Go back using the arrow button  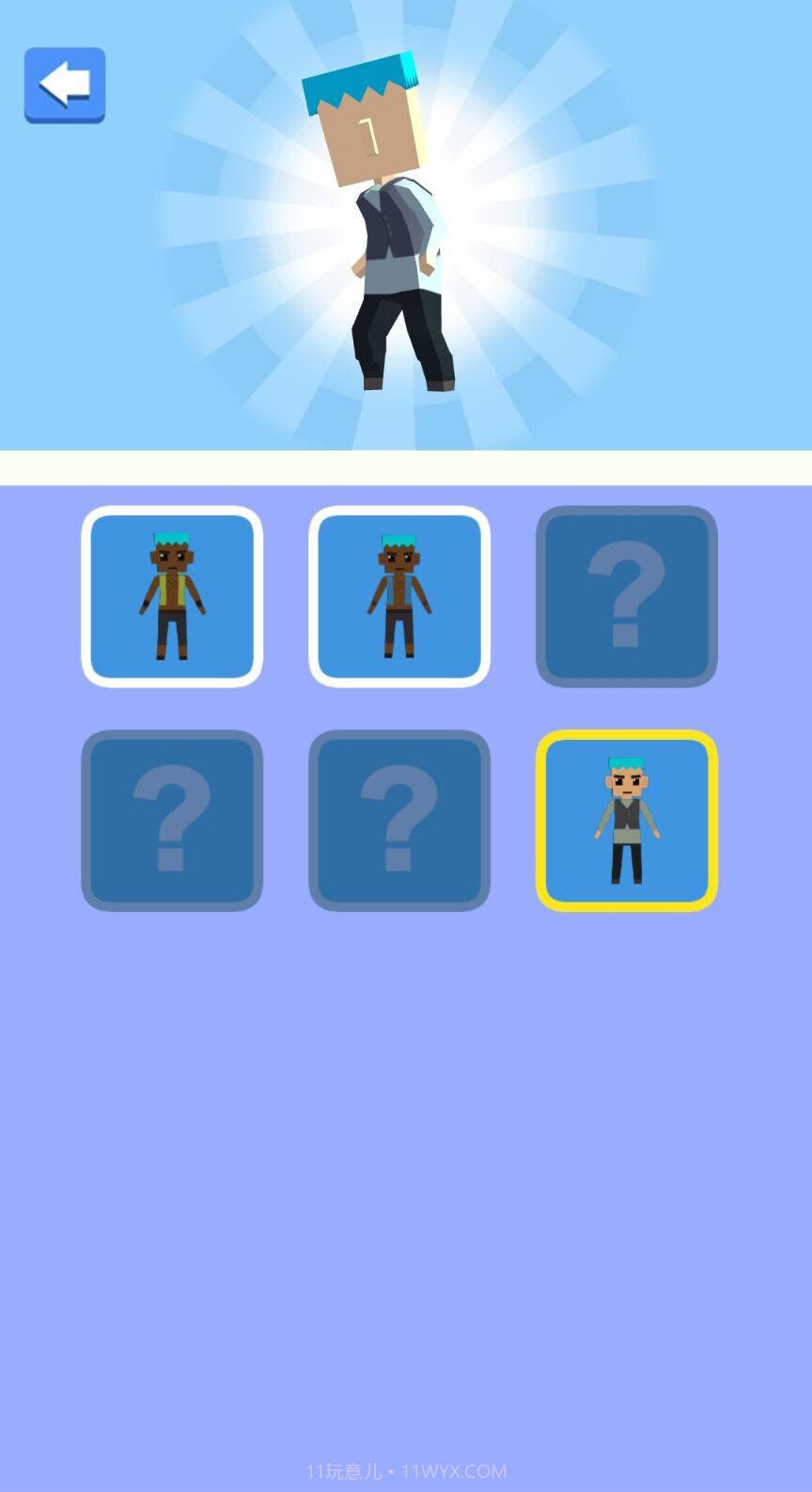pos(64,85)
